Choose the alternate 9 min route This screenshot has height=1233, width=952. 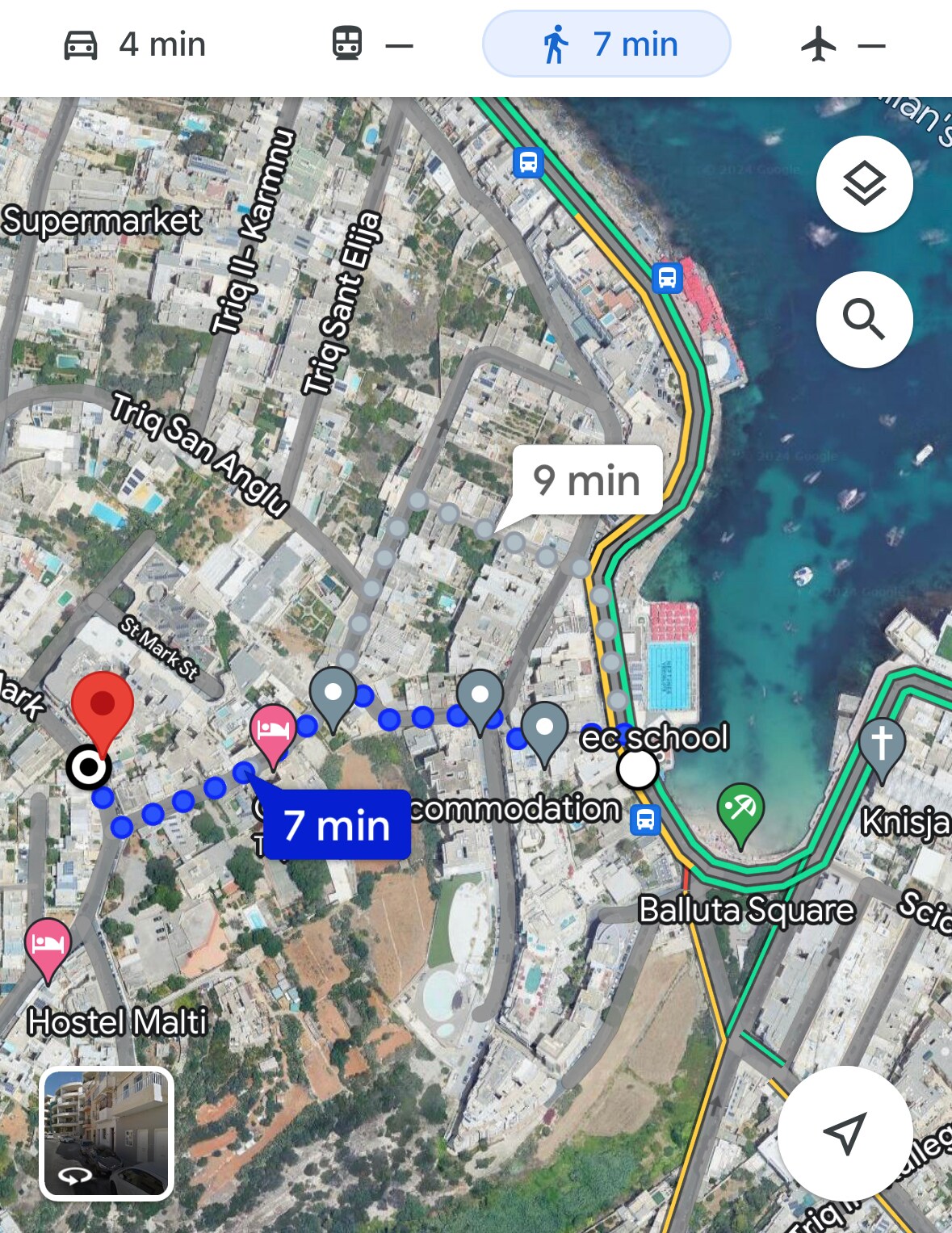tap(587, 480)
